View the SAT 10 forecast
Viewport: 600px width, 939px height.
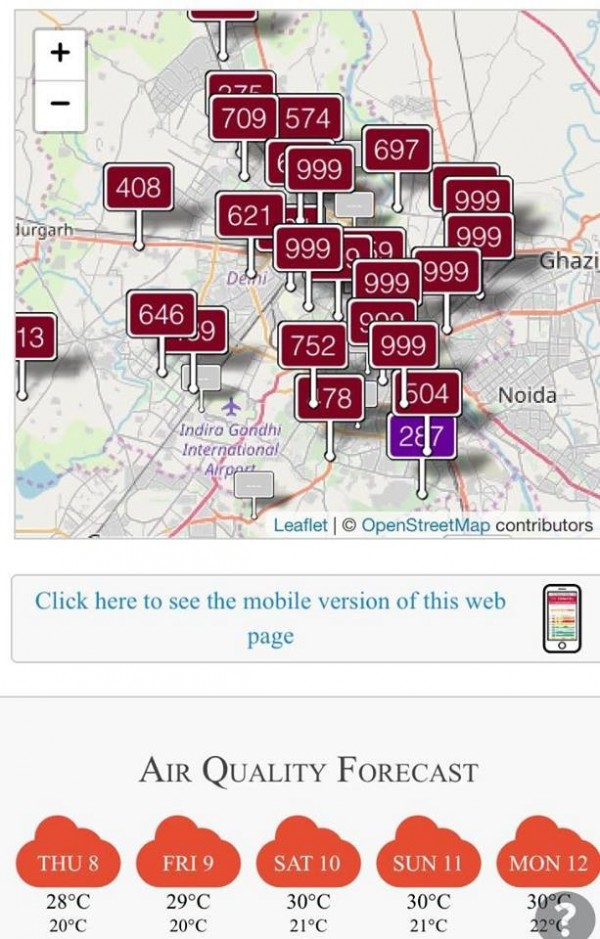point(307,864)
